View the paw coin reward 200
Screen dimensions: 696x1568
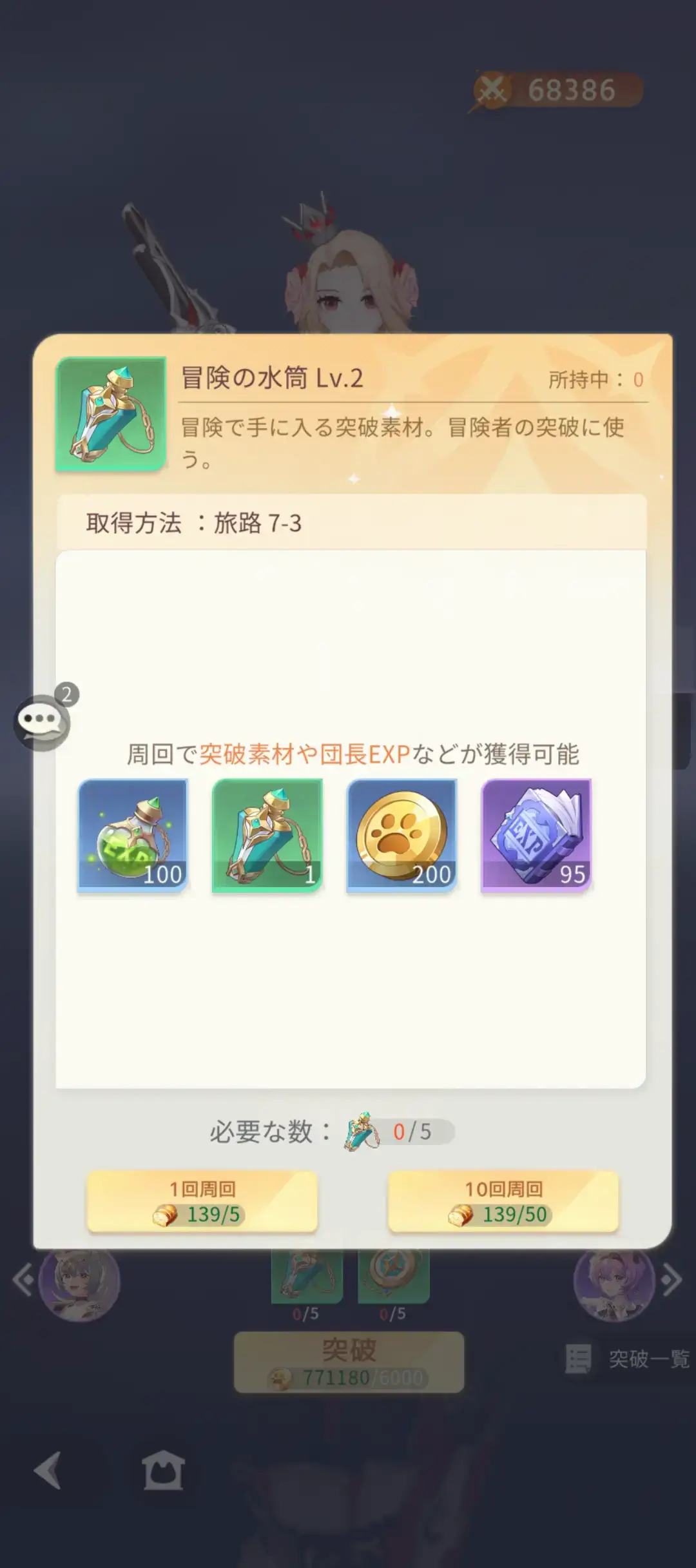401,835
